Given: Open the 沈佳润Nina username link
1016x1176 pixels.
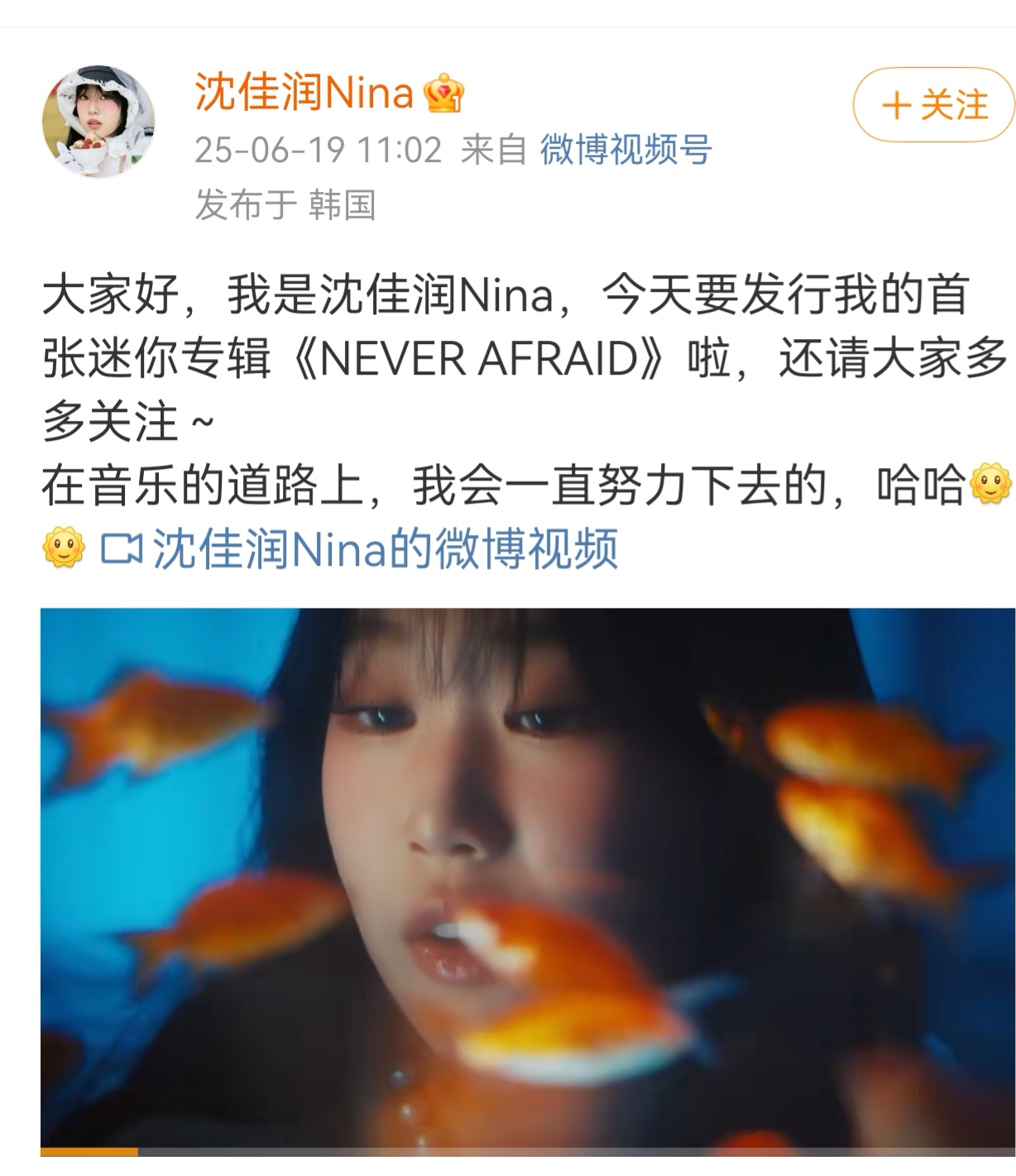Looking at the screenshot, I should [304, 92].
